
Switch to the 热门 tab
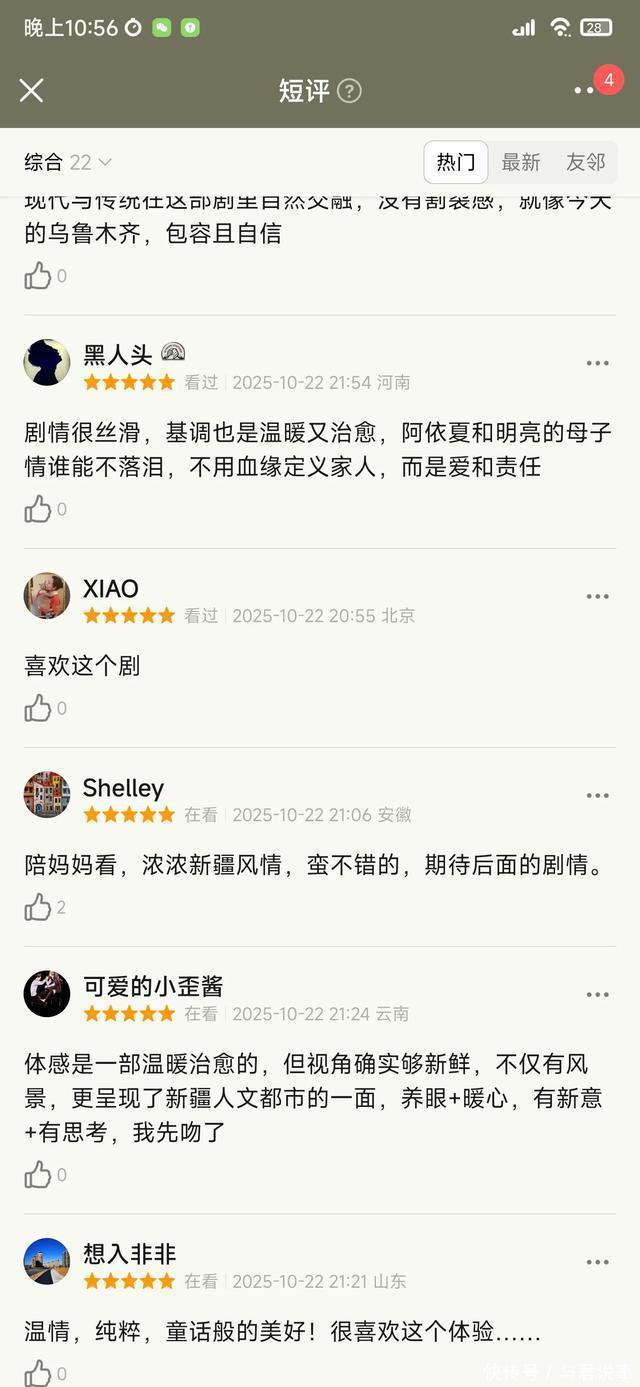(456, 162)
